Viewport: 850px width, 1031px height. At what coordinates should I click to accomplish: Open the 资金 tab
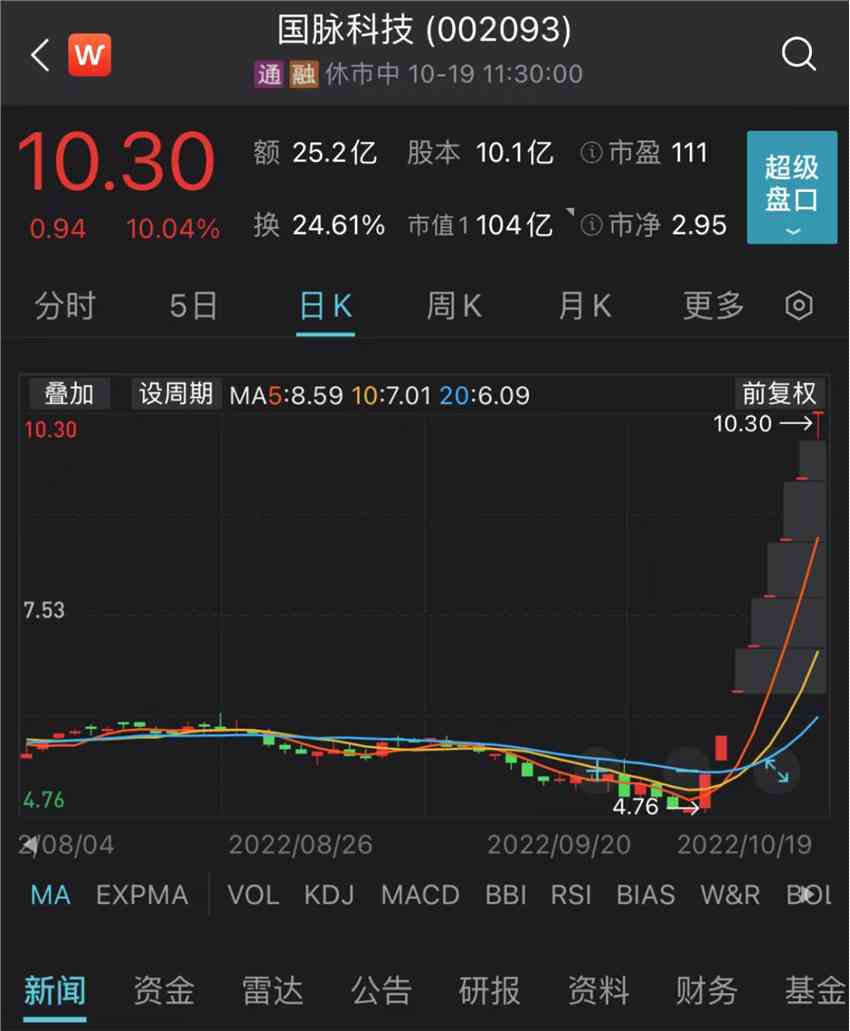point(164,991)
